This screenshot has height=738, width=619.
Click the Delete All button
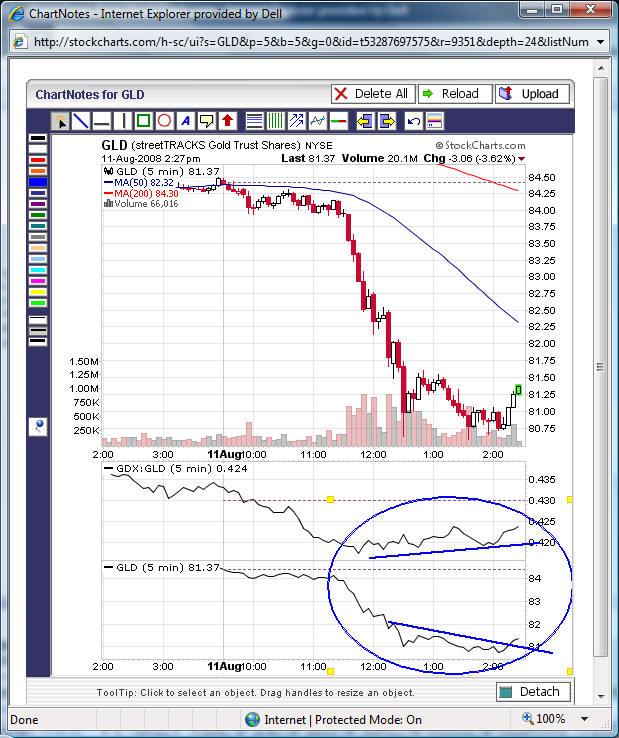[x=371, y=94]
